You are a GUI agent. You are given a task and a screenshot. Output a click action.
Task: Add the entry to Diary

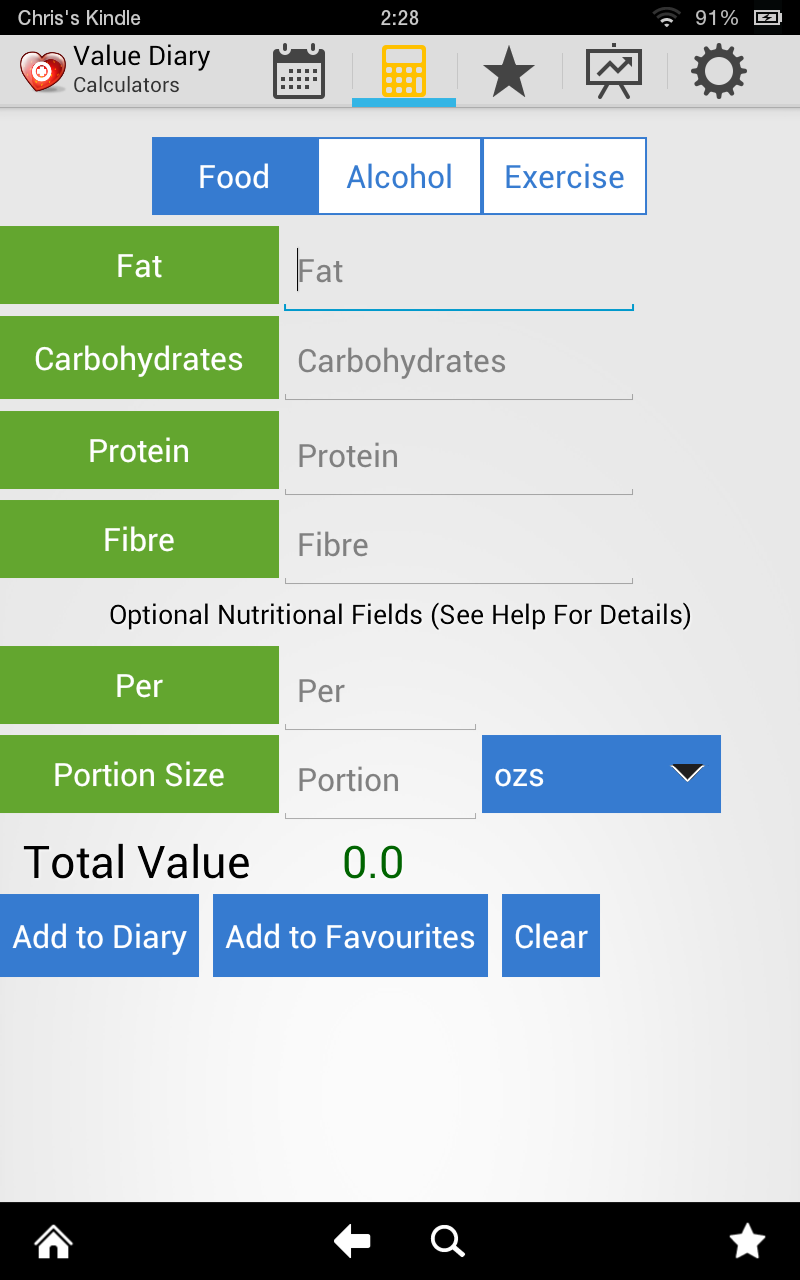pyautogui.click(x=99, y=936)
